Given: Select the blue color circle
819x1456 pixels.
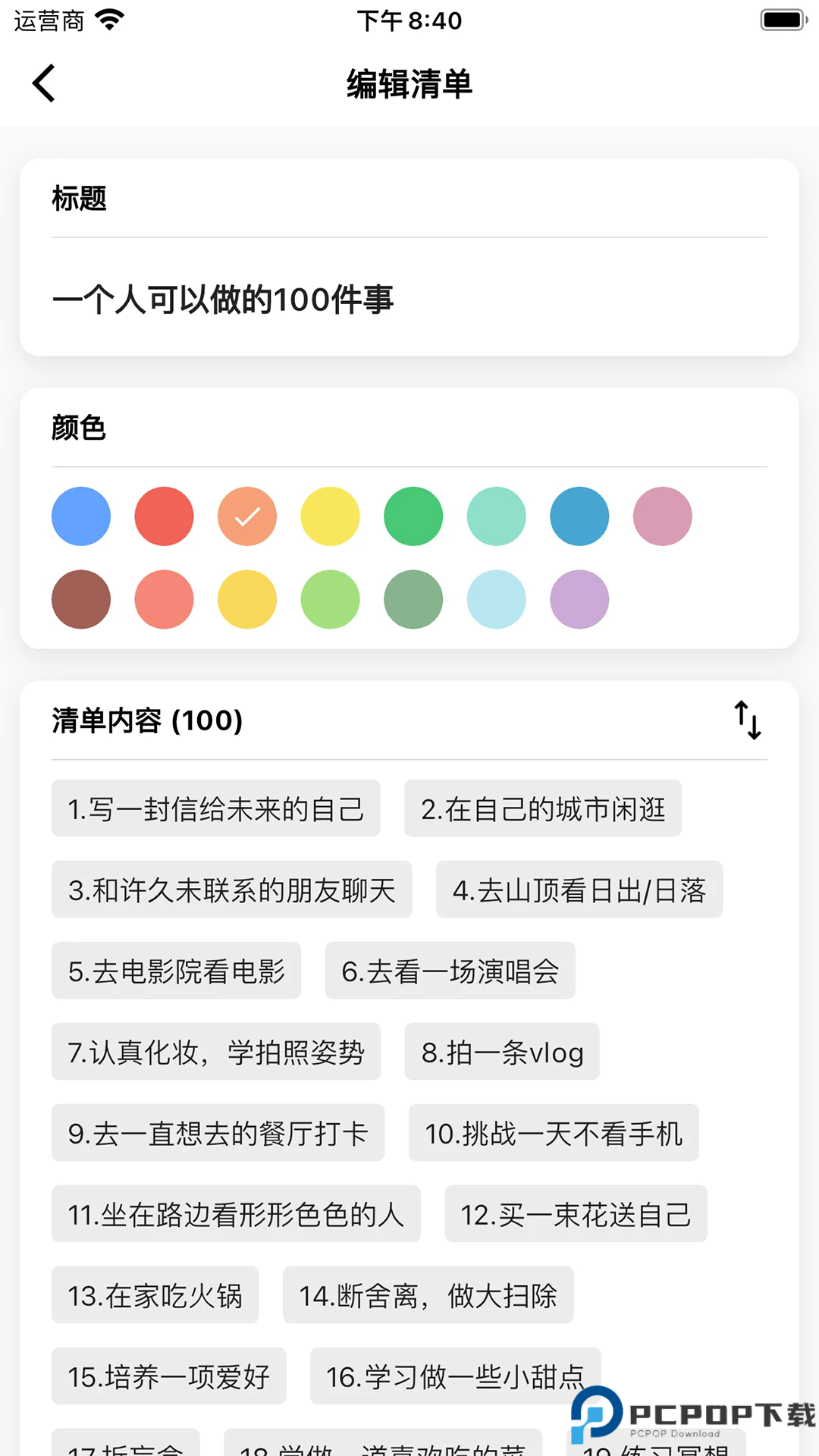Looking at the screenshot, I should (x=80, y=516).
